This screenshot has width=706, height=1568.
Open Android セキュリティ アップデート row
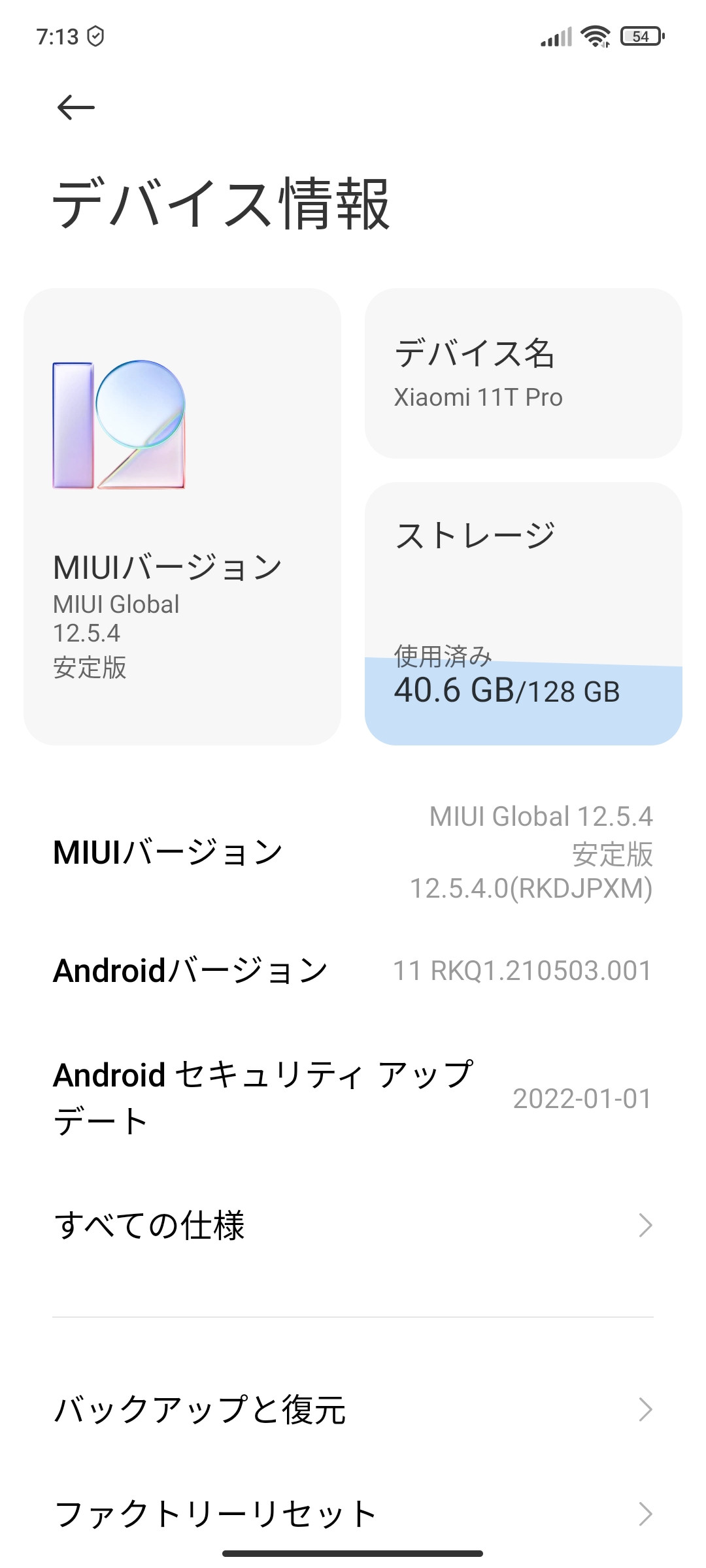[353, 1098]
